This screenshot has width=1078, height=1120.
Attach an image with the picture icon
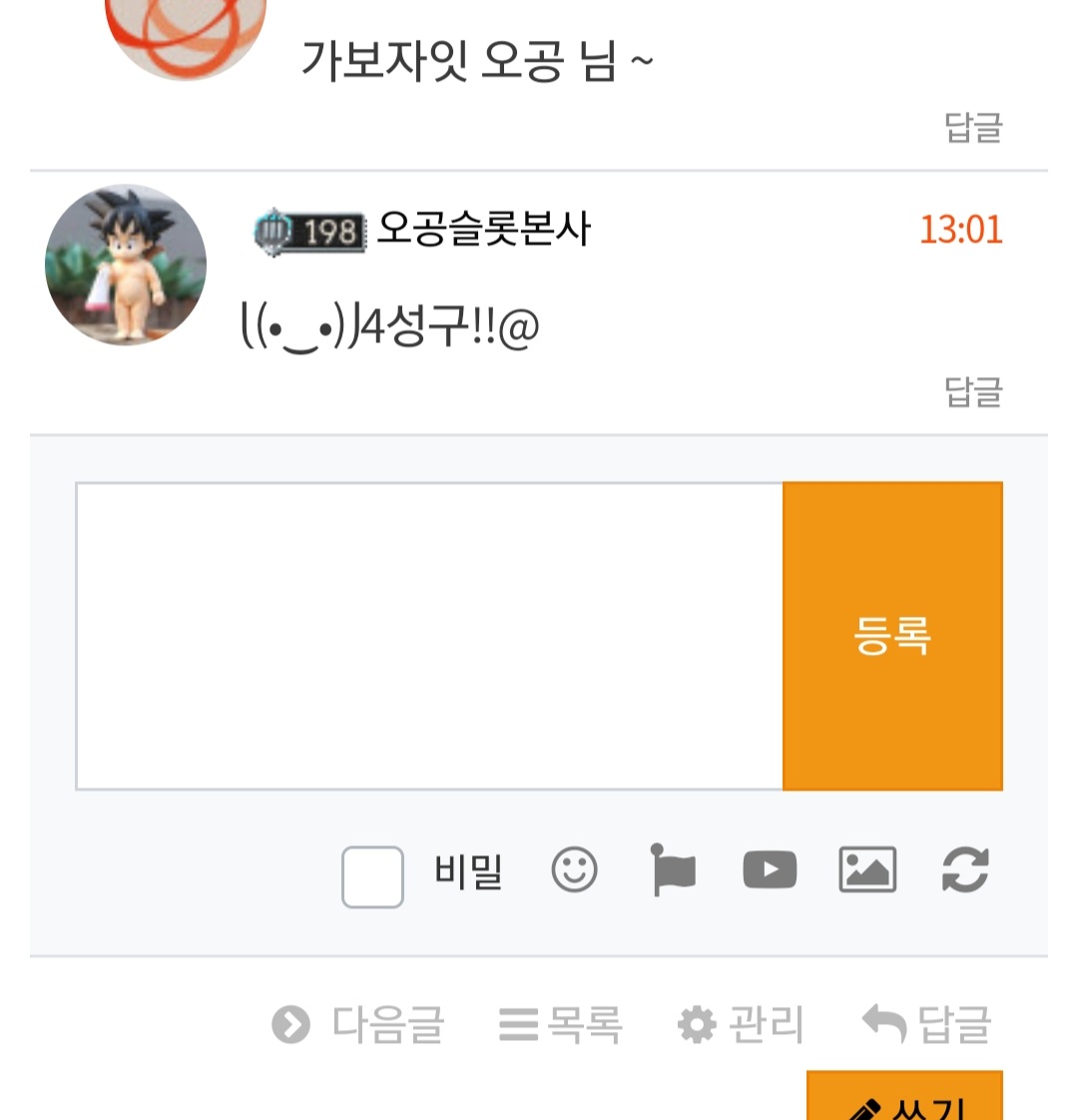pos(867,870)
